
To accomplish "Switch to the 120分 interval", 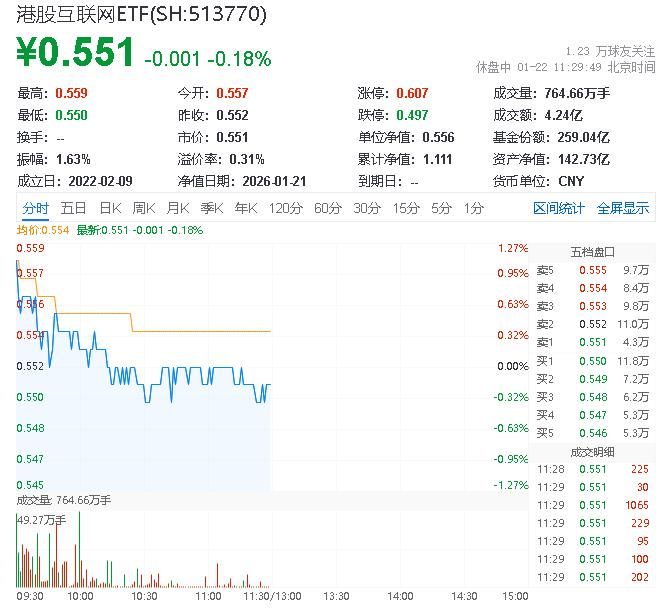I will [285, 208].
